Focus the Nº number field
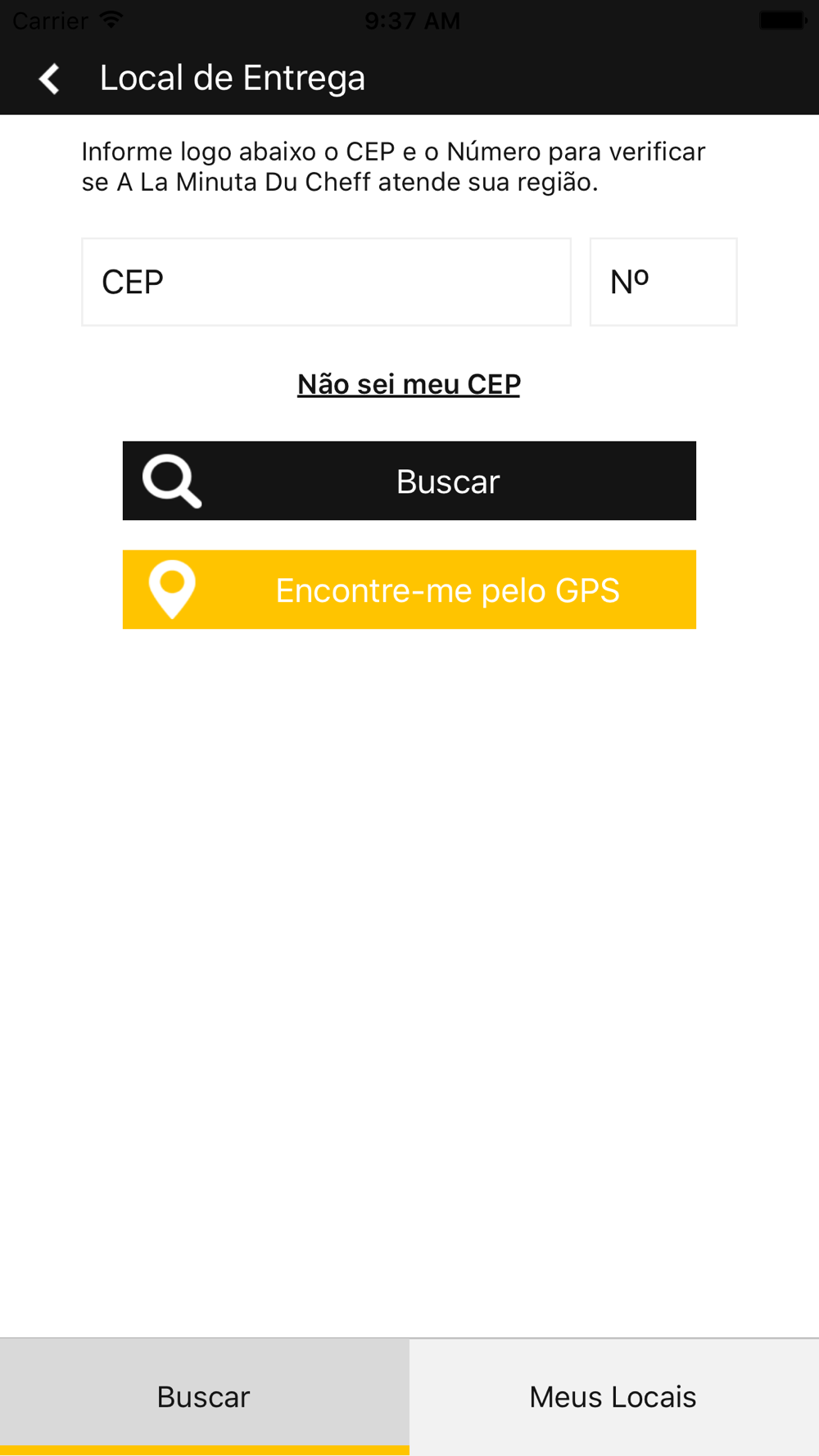 pos(663,282)
